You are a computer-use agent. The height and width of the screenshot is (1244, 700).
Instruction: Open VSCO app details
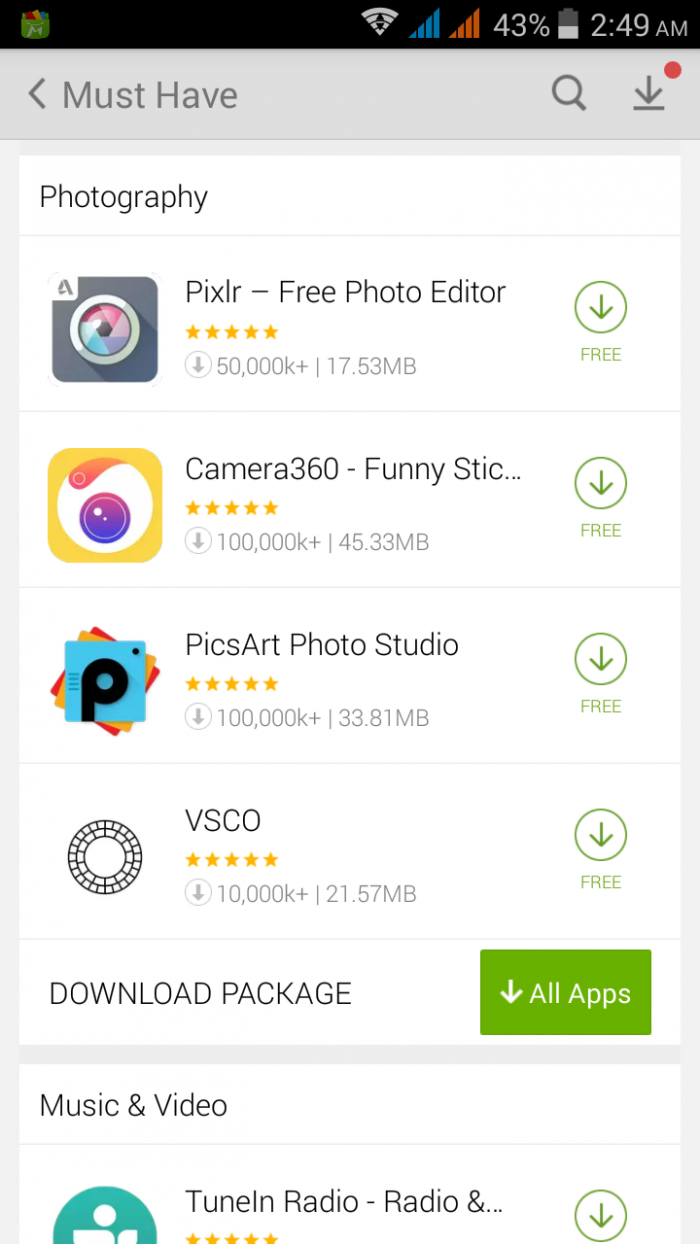click(223, 820)
